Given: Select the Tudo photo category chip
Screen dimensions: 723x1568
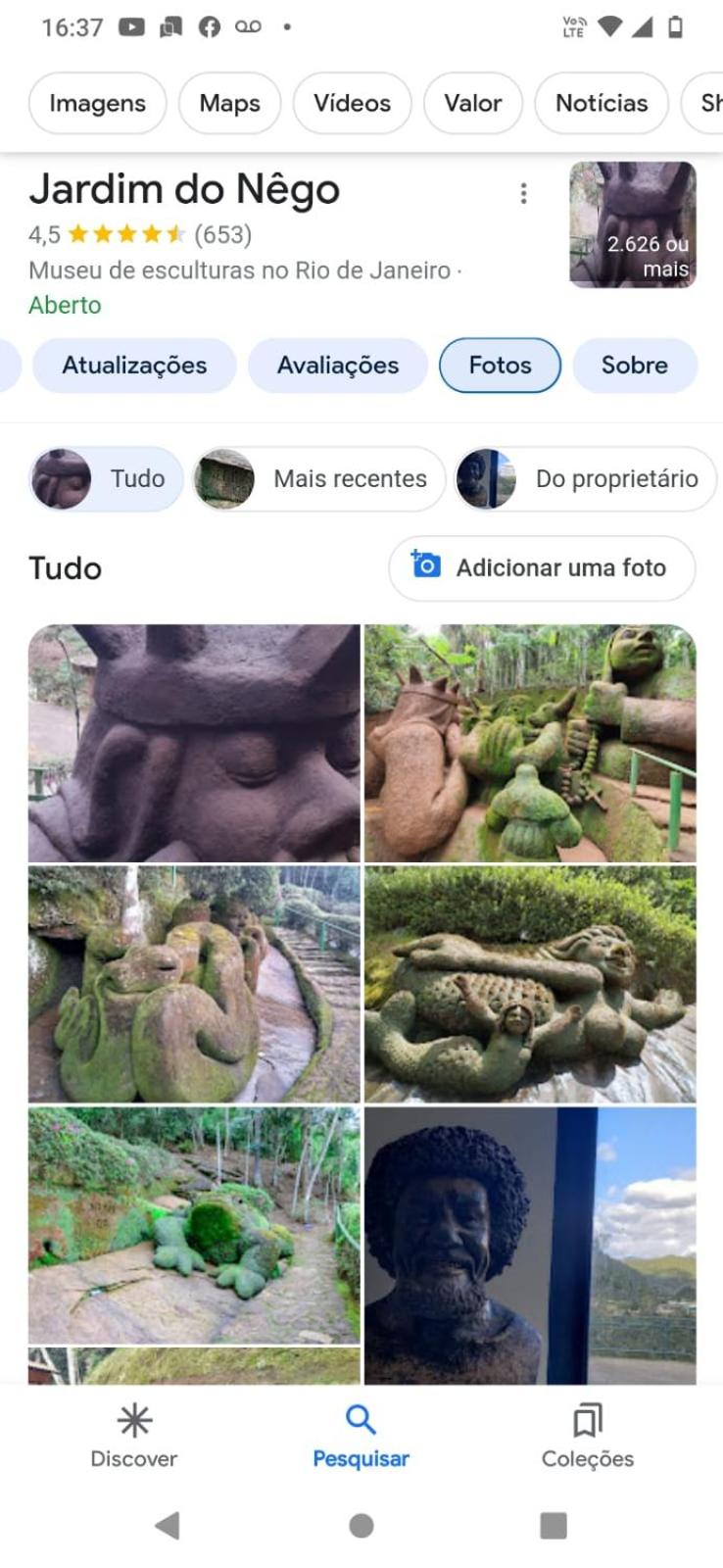Looking at the screenshot, I should click(106, 479).
